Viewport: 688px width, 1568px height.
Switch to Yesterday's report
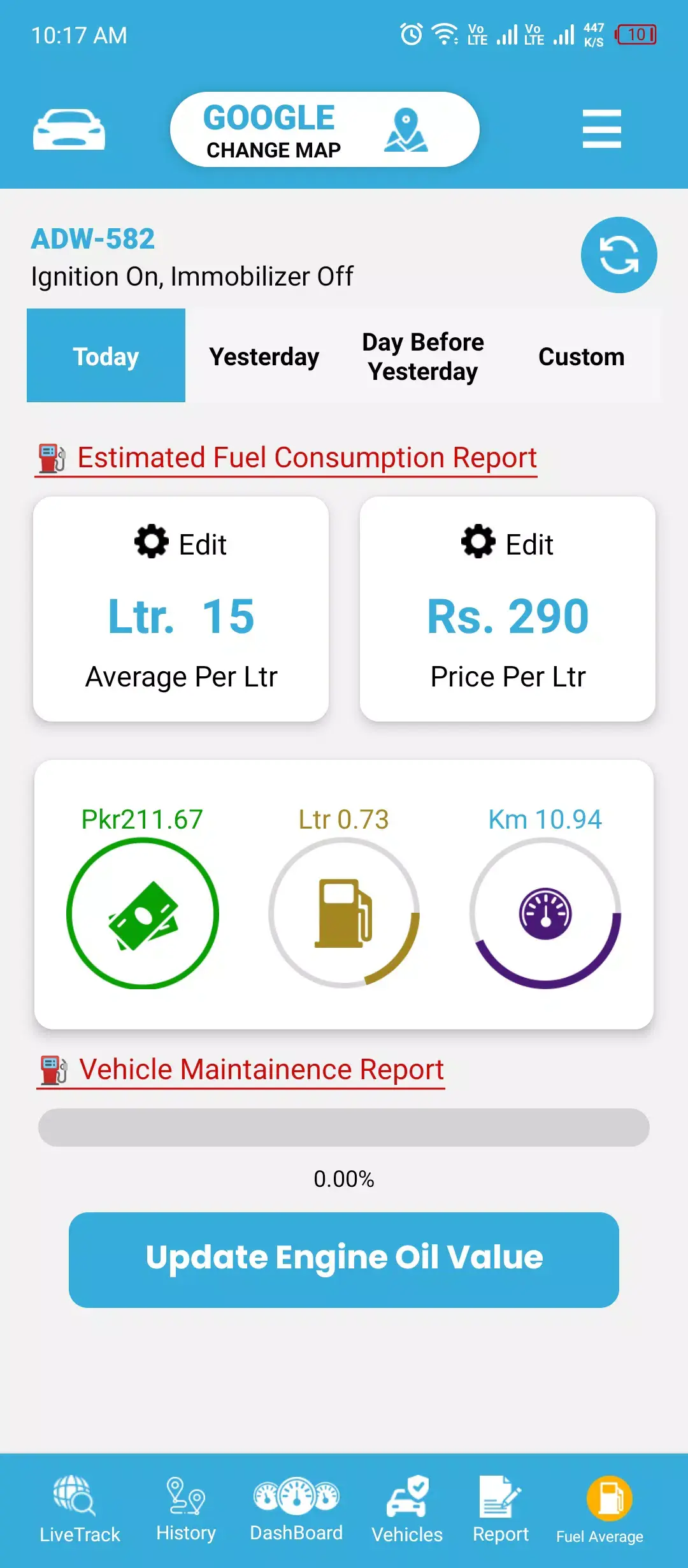264,356
